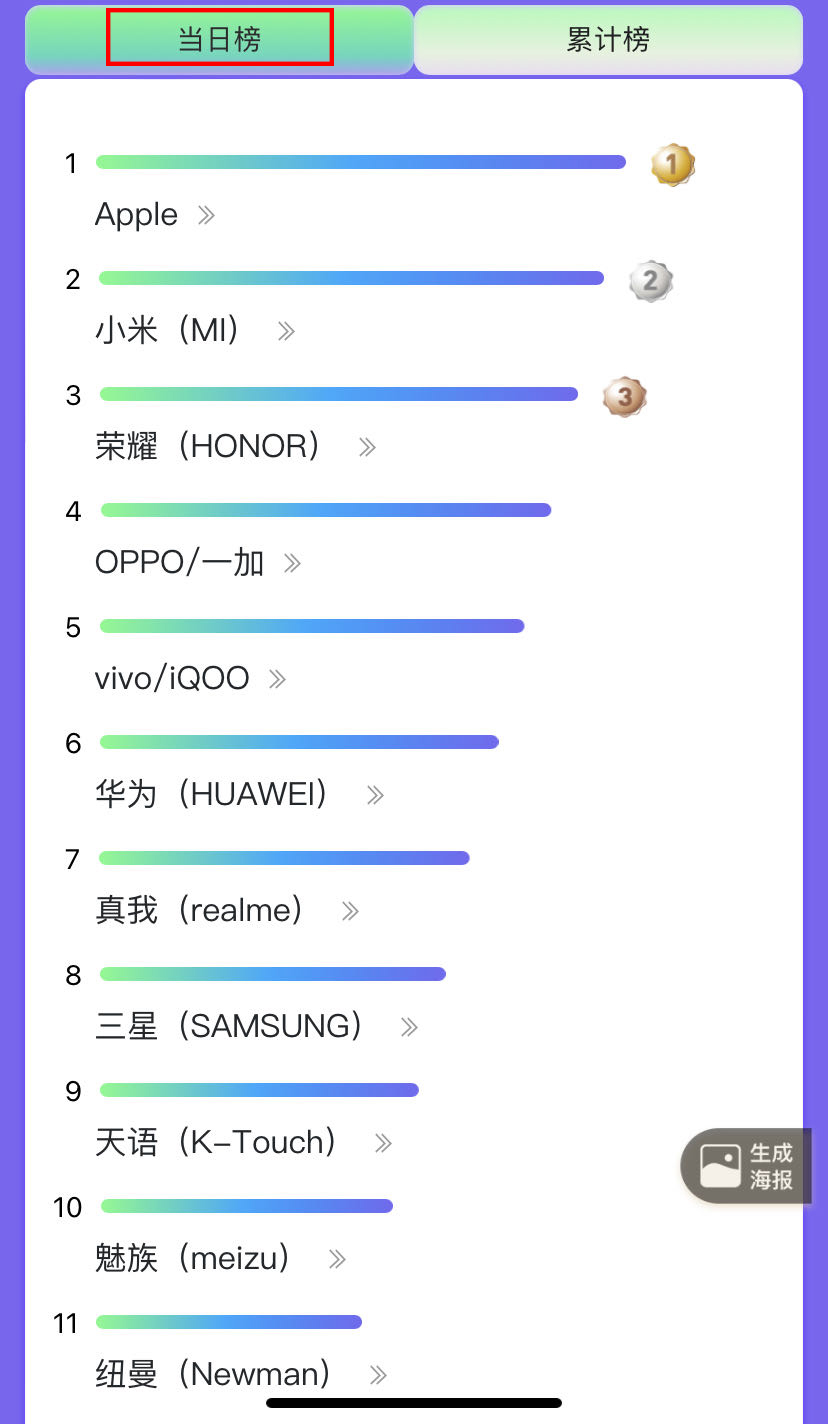Viewport: 828px width, 1424px height.
Task: Expand the Apple entry via its chevron
Action: point(206,214)
